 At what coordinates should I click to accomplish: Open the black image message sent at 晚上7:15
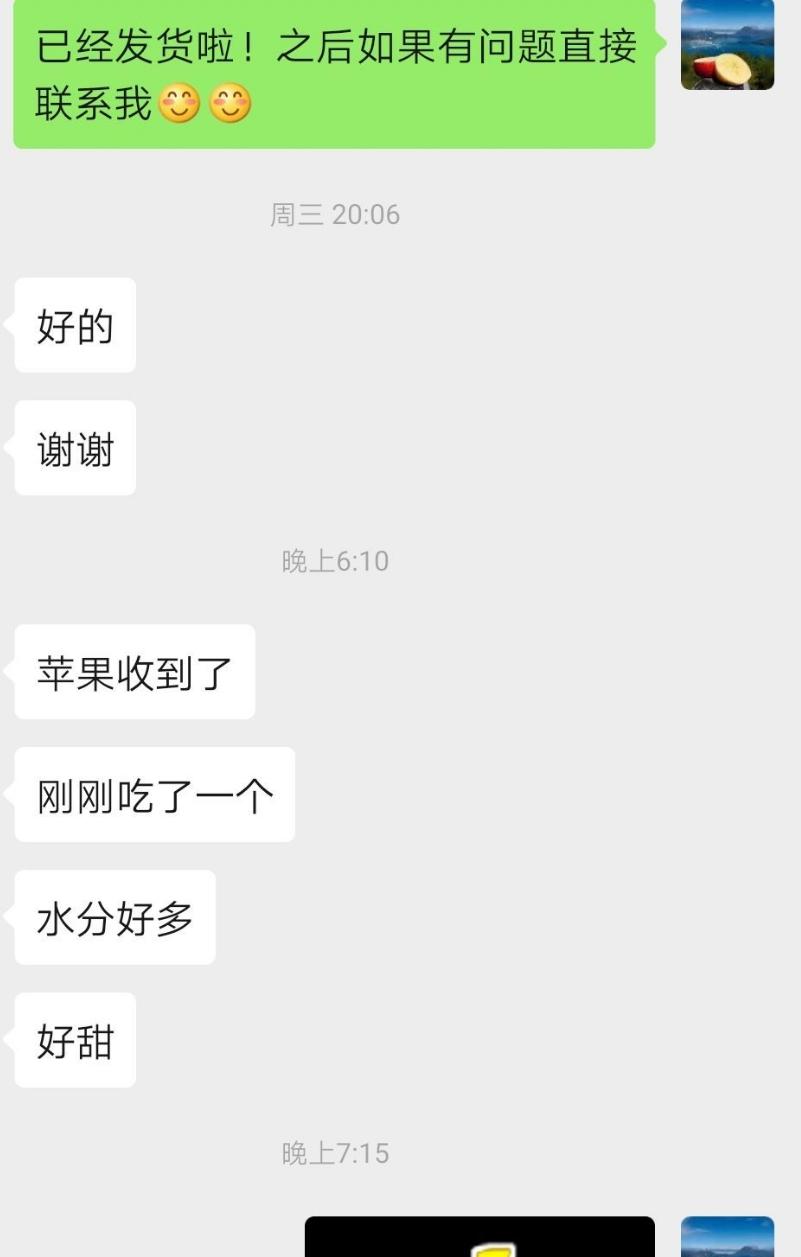coord(479,1237)
